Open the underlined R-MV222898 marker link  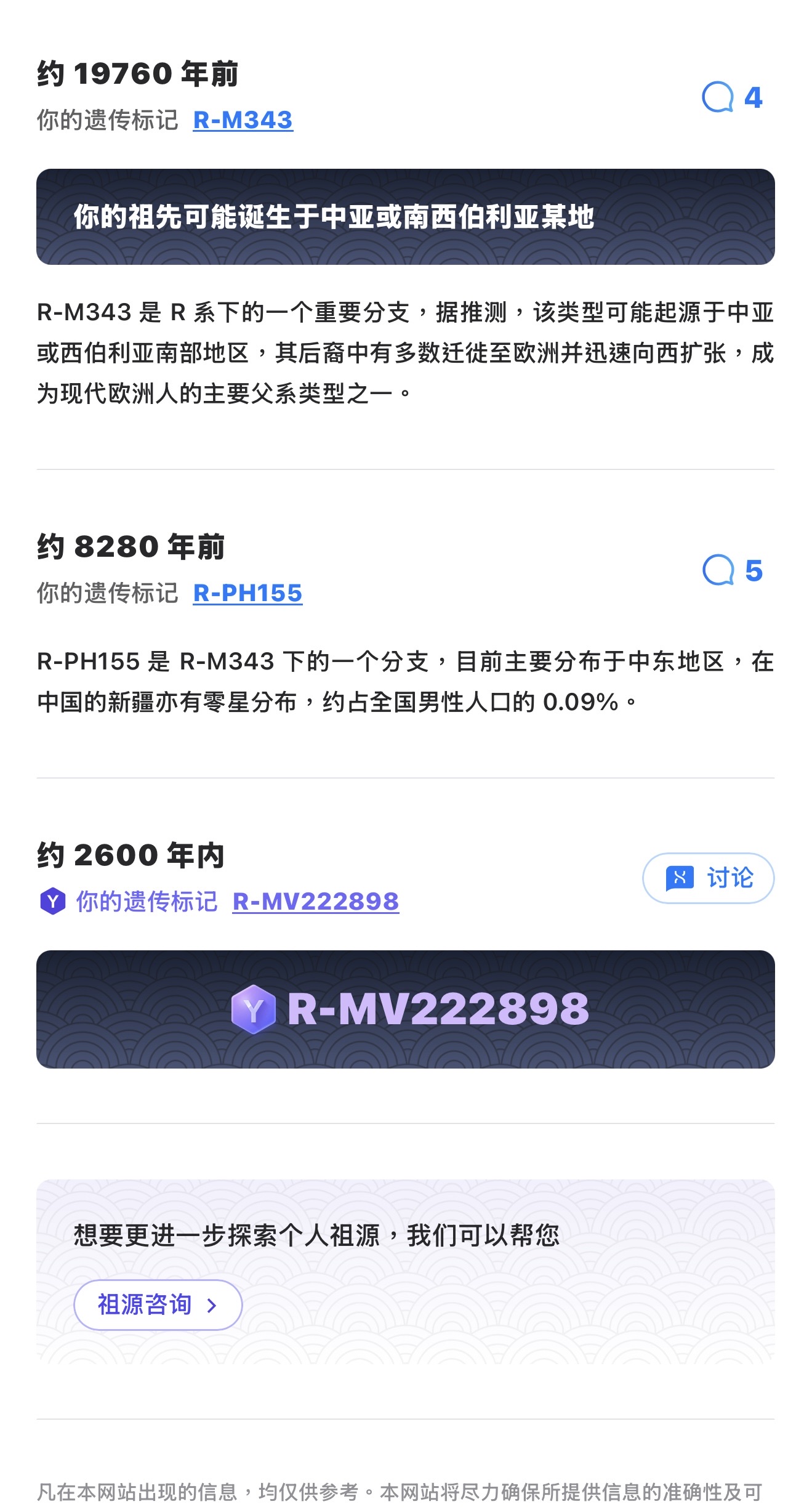(x=315, y=902)
